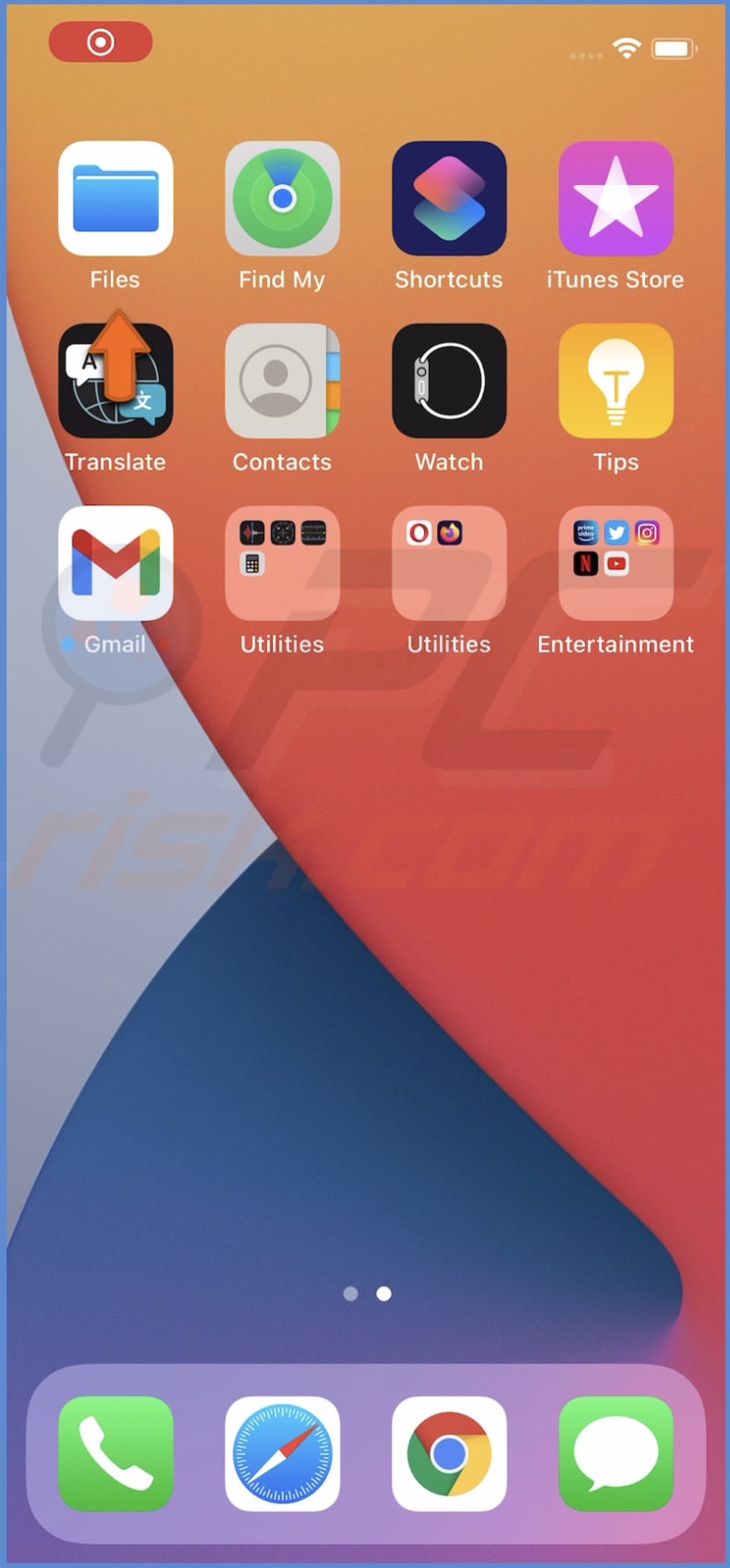Tap the home screen page indicator dots
The width and height of the screenshot is (730, 1568).
367,1293
